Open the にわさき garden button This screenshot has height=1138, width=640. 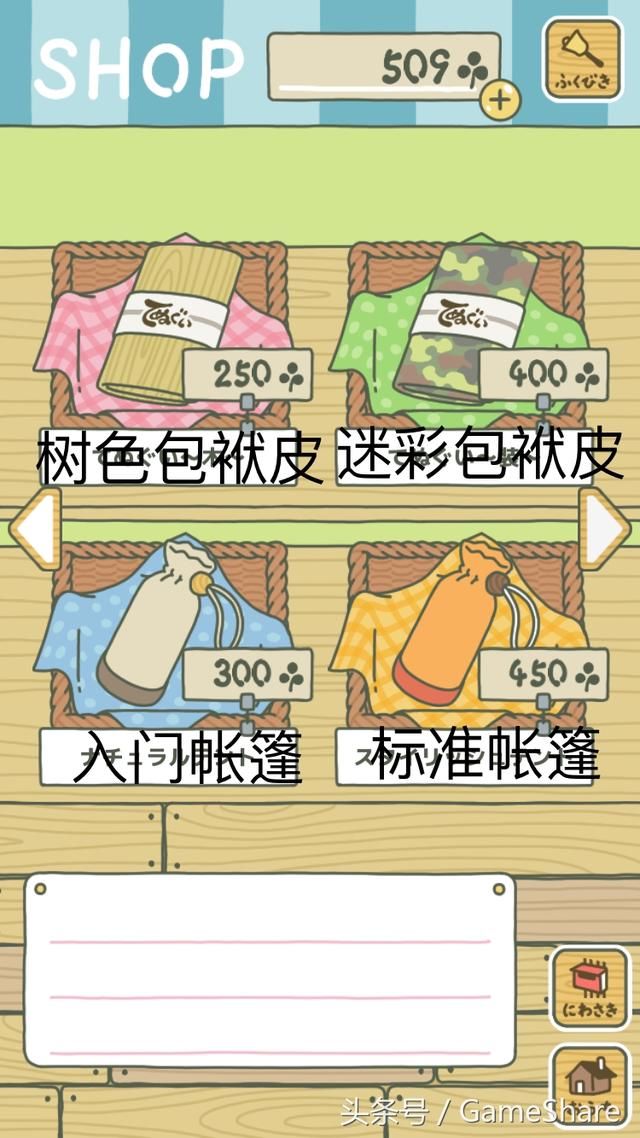tap(590, 987)
